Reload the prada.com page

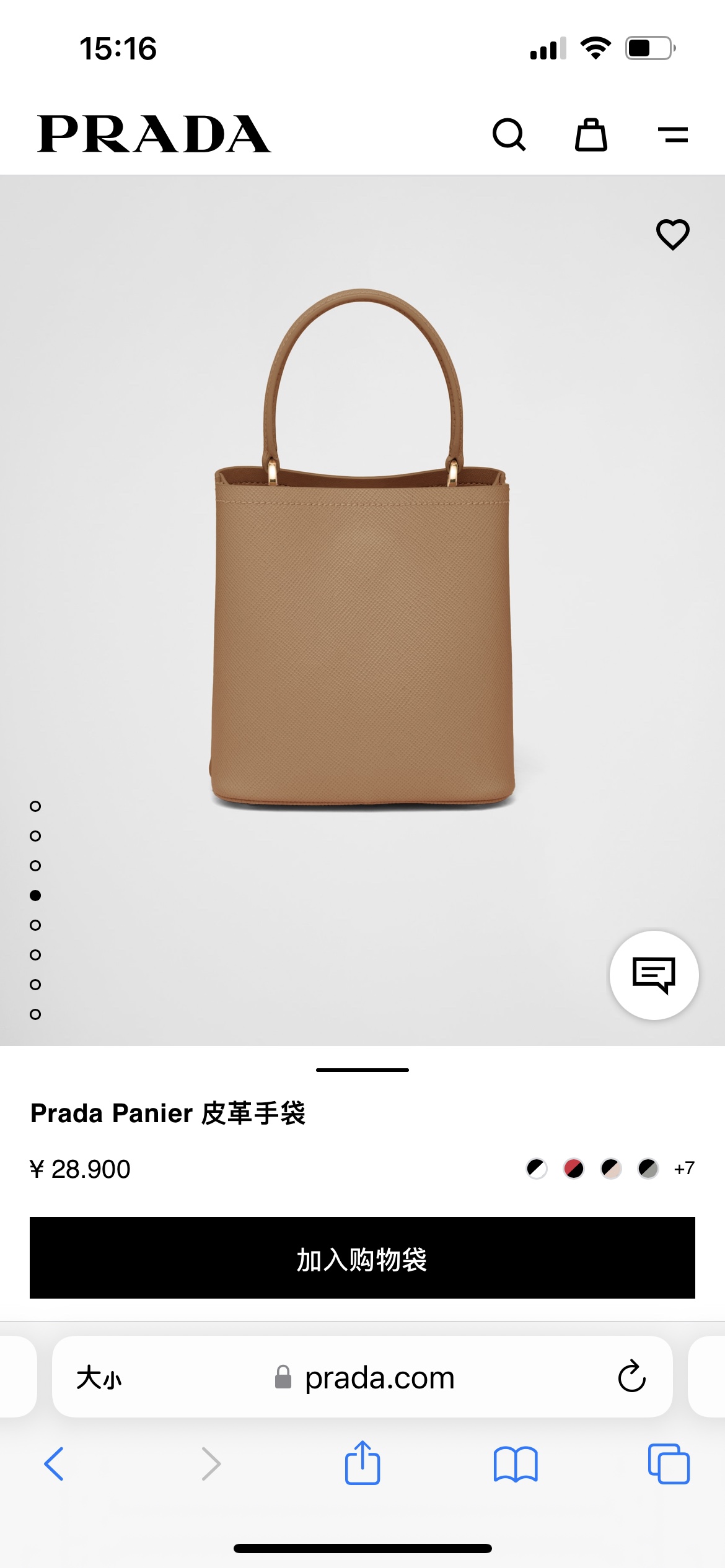pos(631,1377)
